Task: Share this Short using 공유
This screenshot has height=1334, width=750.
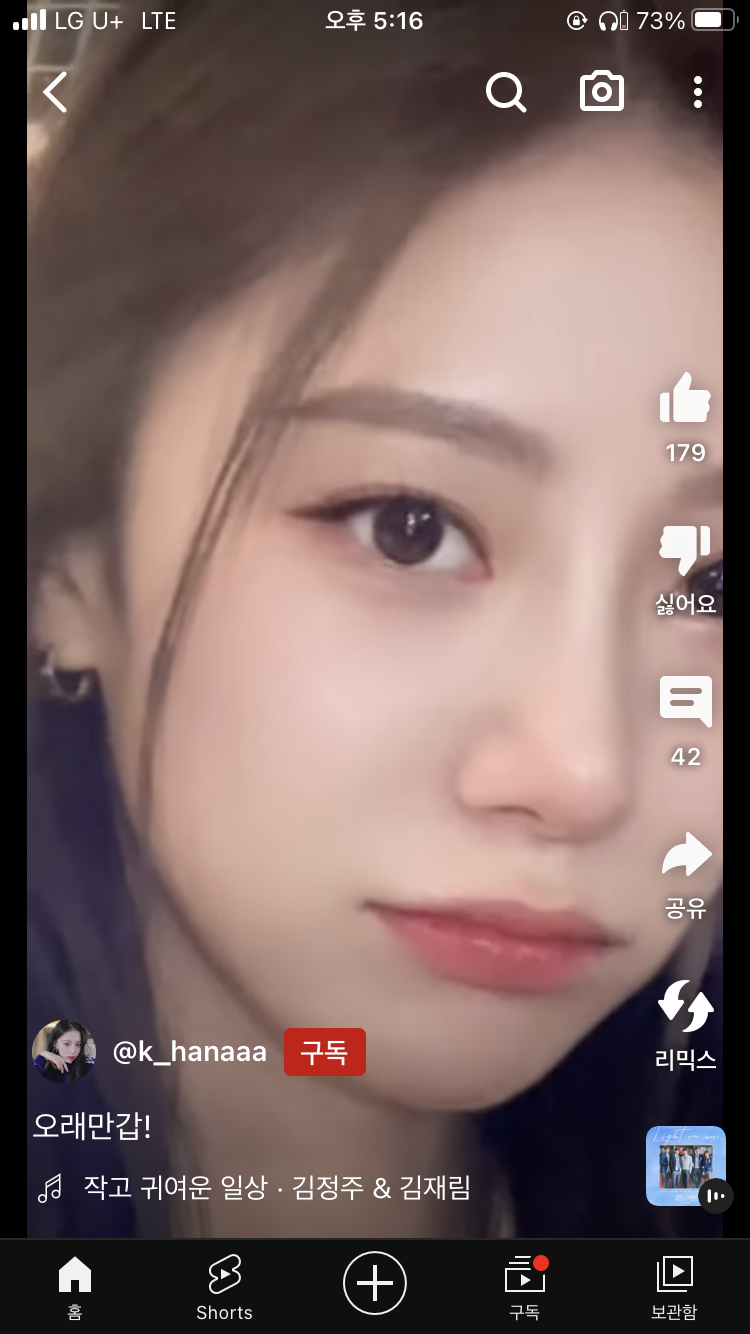Action: pyautogui.click(x=685, y=858)
